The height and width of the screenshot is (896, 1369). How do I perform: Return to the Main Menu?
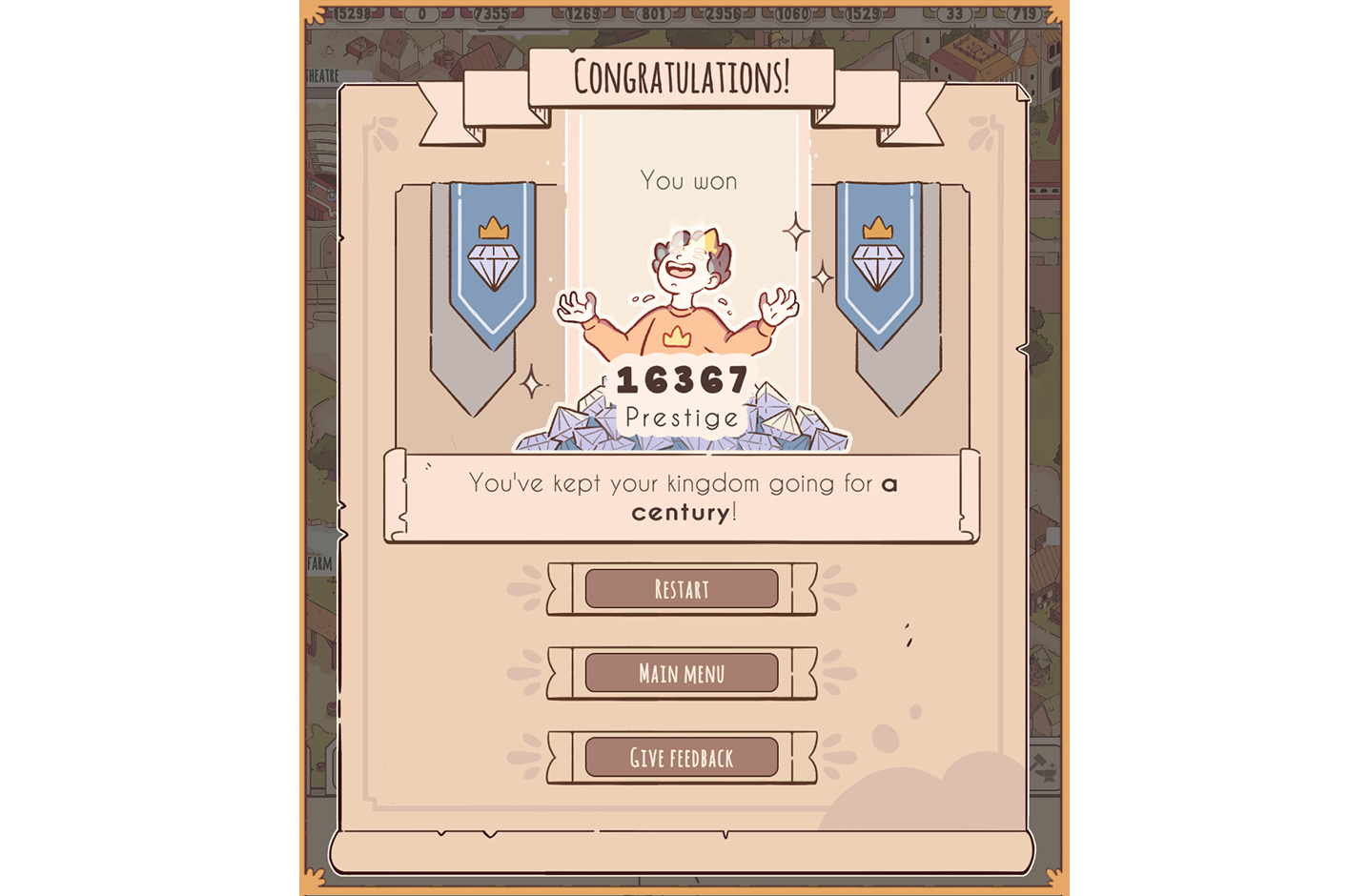coord(682,673)
